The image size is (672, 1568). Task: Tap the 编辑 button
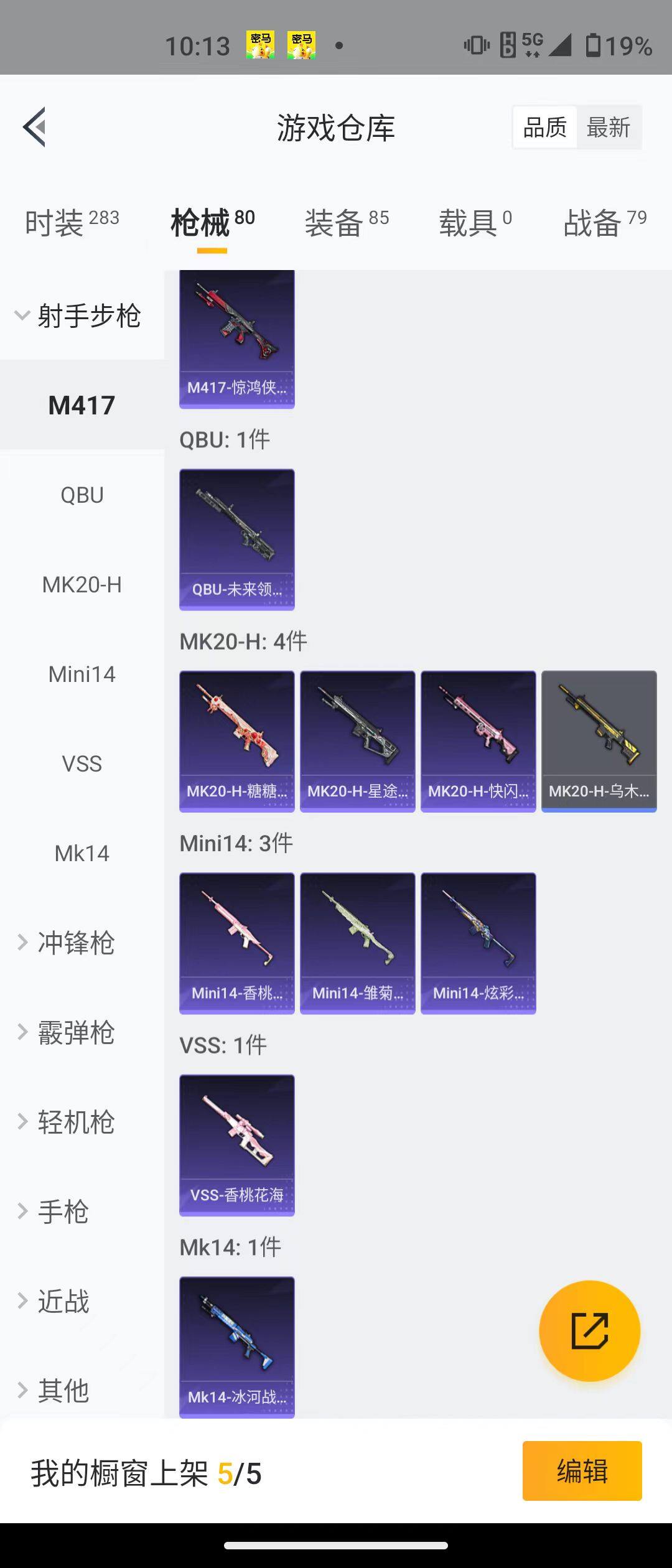(582, 1471)
